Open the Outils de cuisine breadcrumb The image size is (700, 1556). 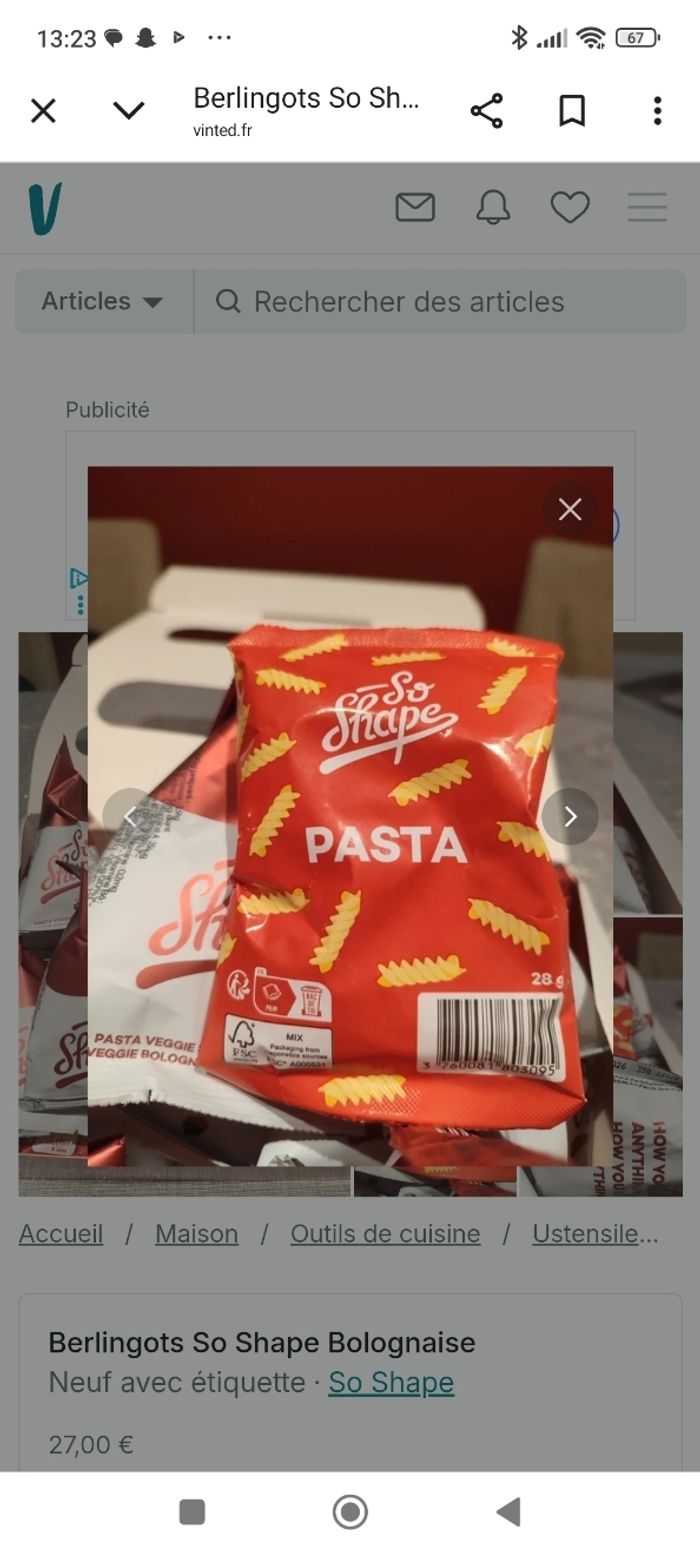385,1234
